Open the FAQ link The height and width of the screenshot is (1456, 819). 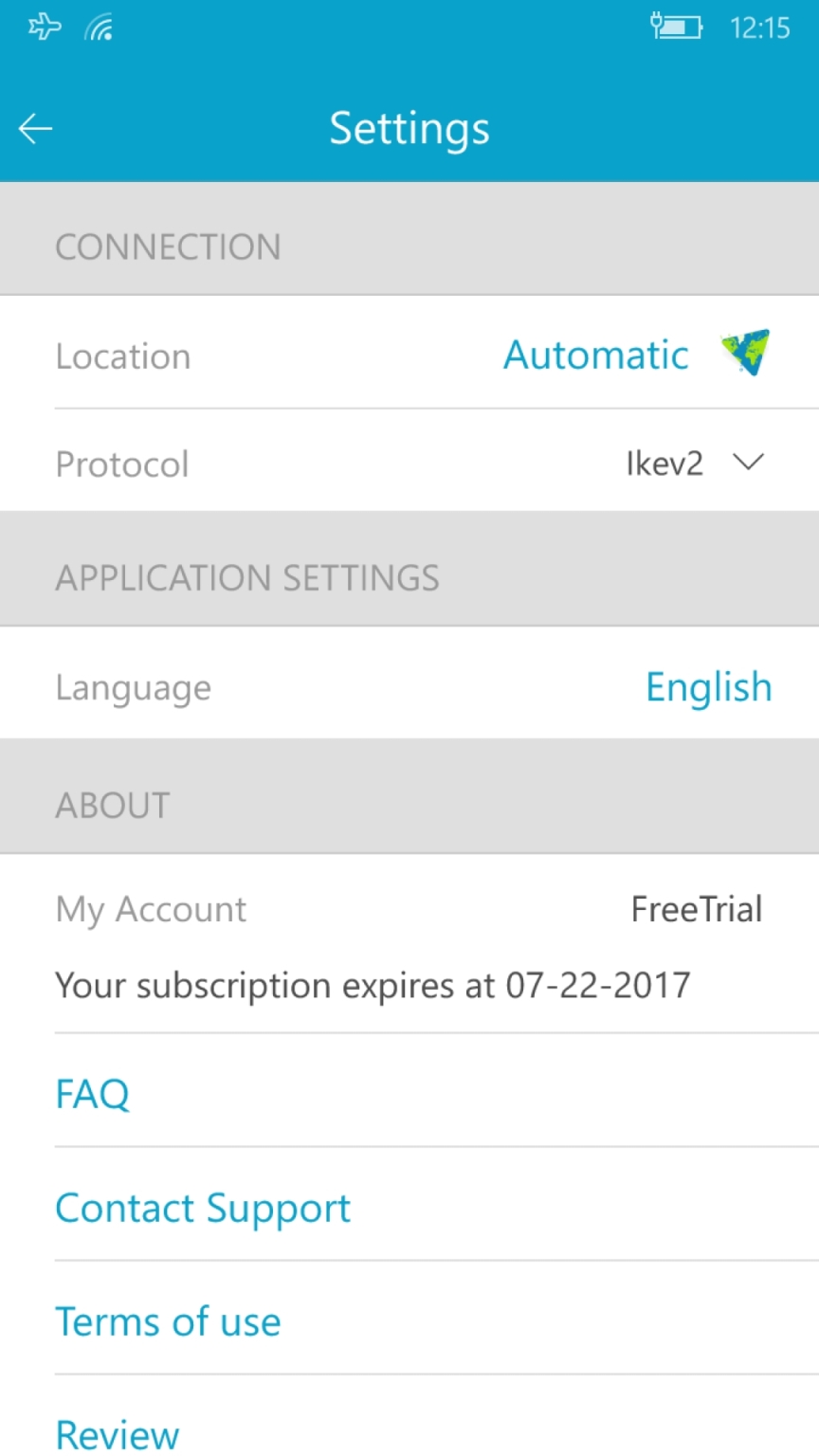(93, 1094)
